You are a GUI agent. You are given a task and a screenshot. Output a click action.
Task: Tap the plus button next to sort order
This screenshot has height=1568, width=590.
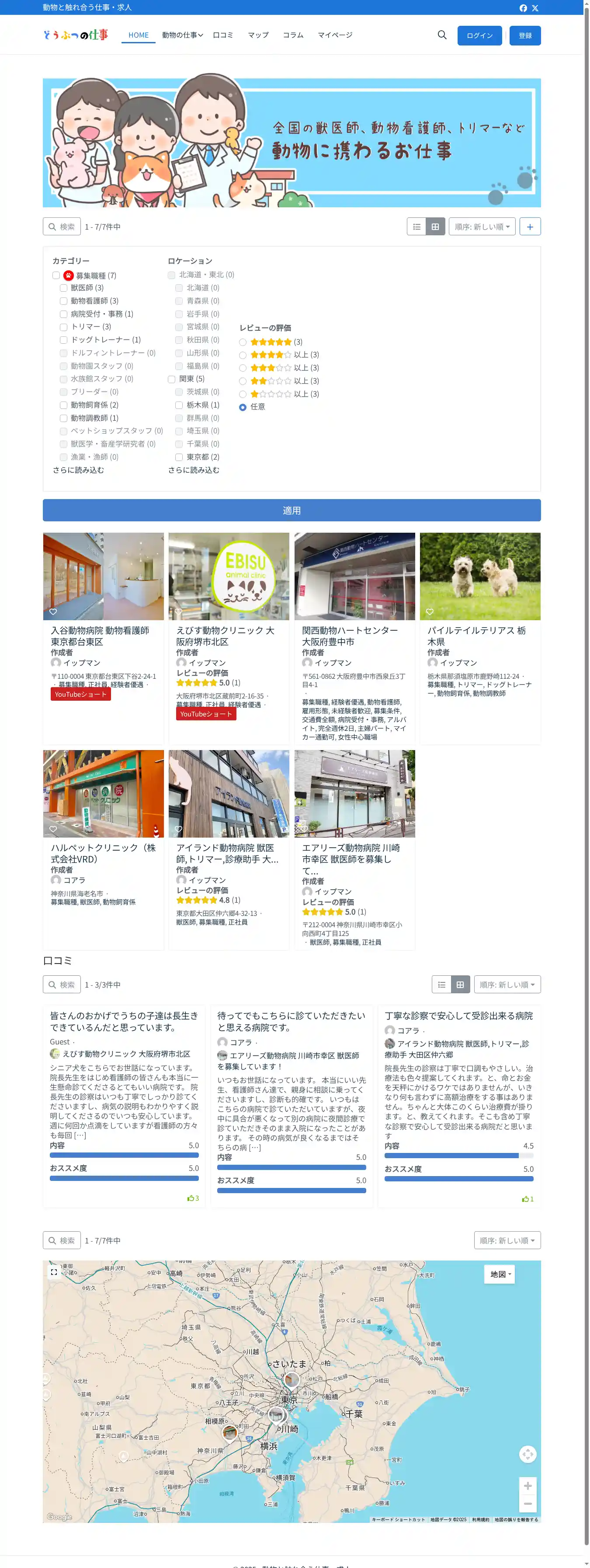pos(530,227)
